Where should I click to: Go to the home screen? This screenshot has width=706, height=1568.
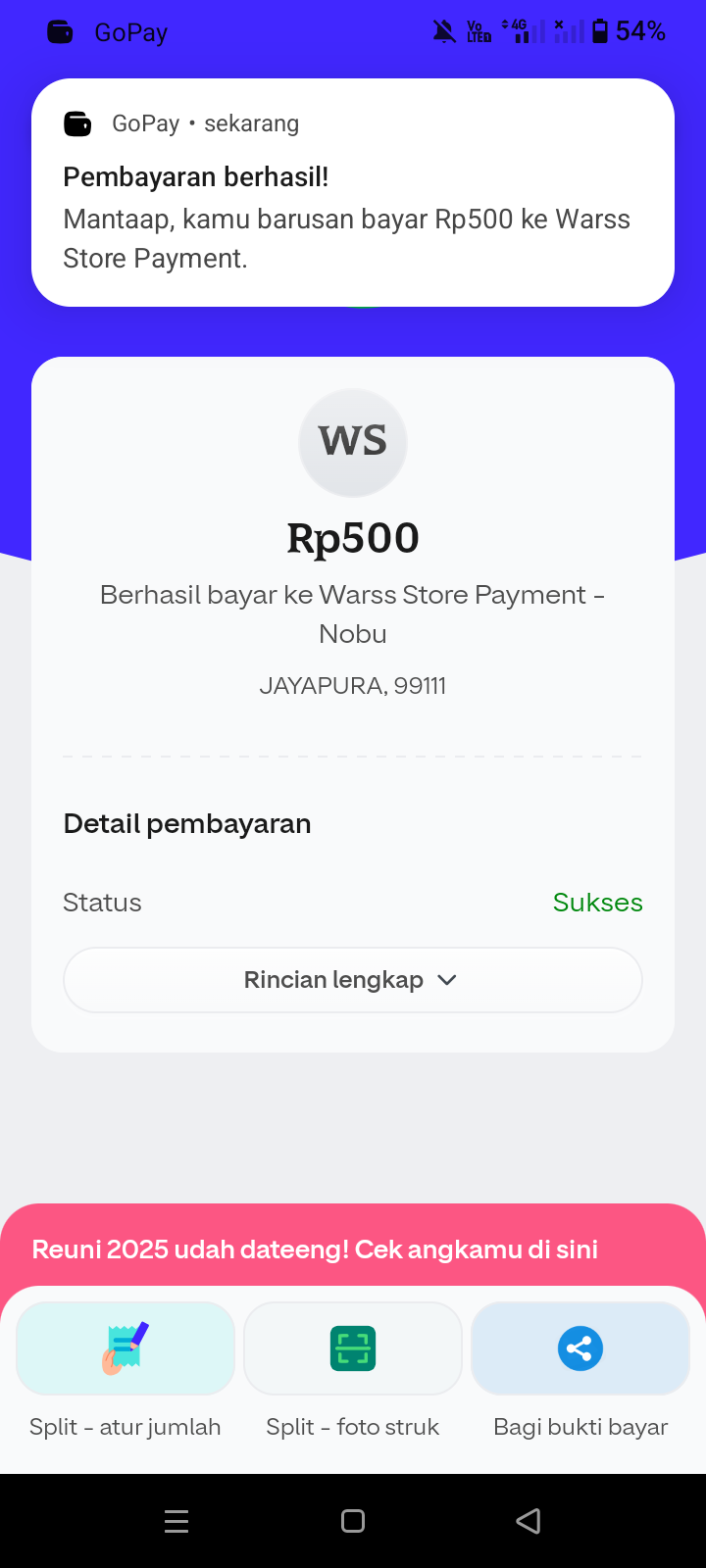(x=353, y=1521)
